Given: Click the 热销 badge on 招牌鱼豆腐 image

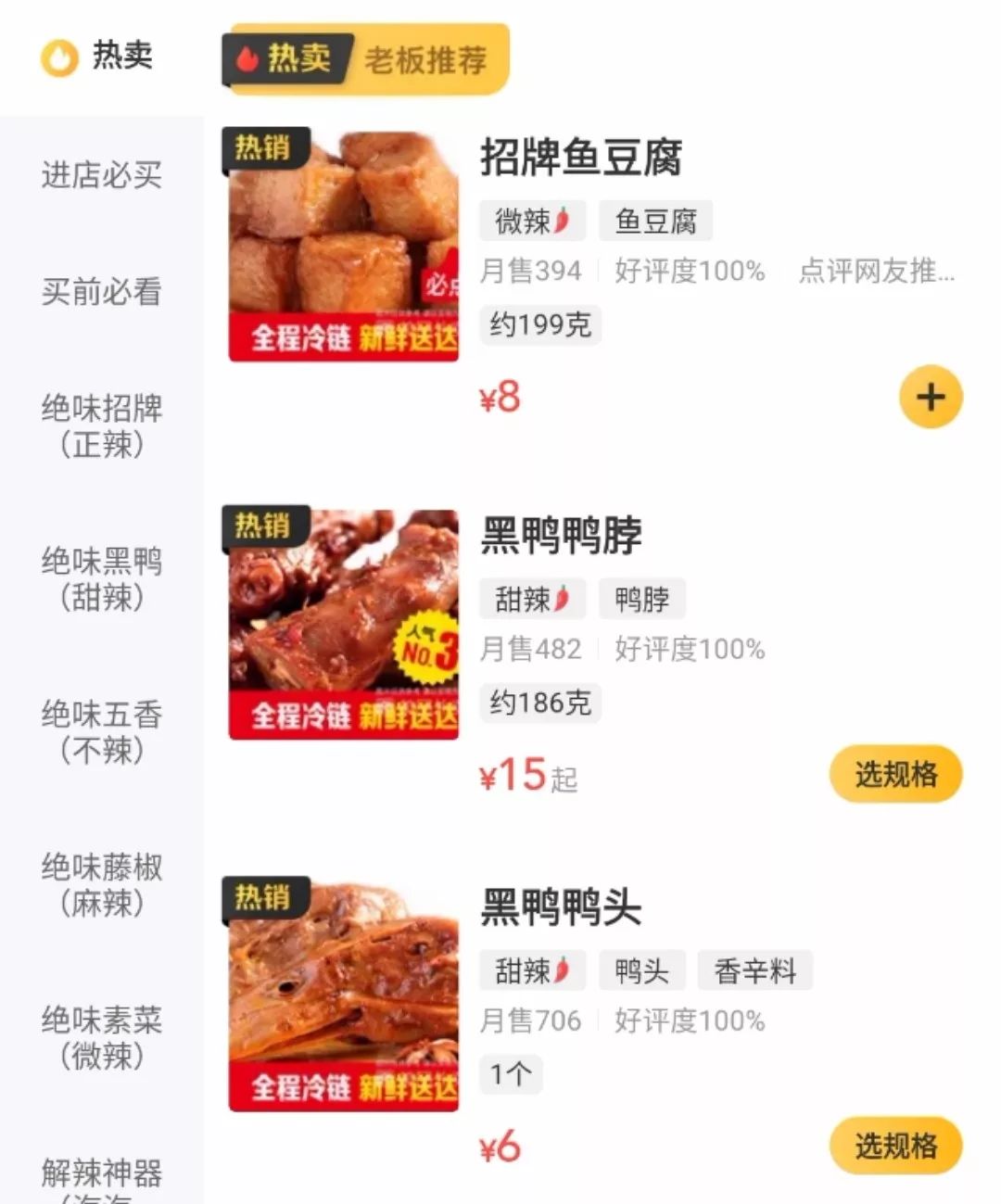Looking at the screenshot, I should [262, 146].
